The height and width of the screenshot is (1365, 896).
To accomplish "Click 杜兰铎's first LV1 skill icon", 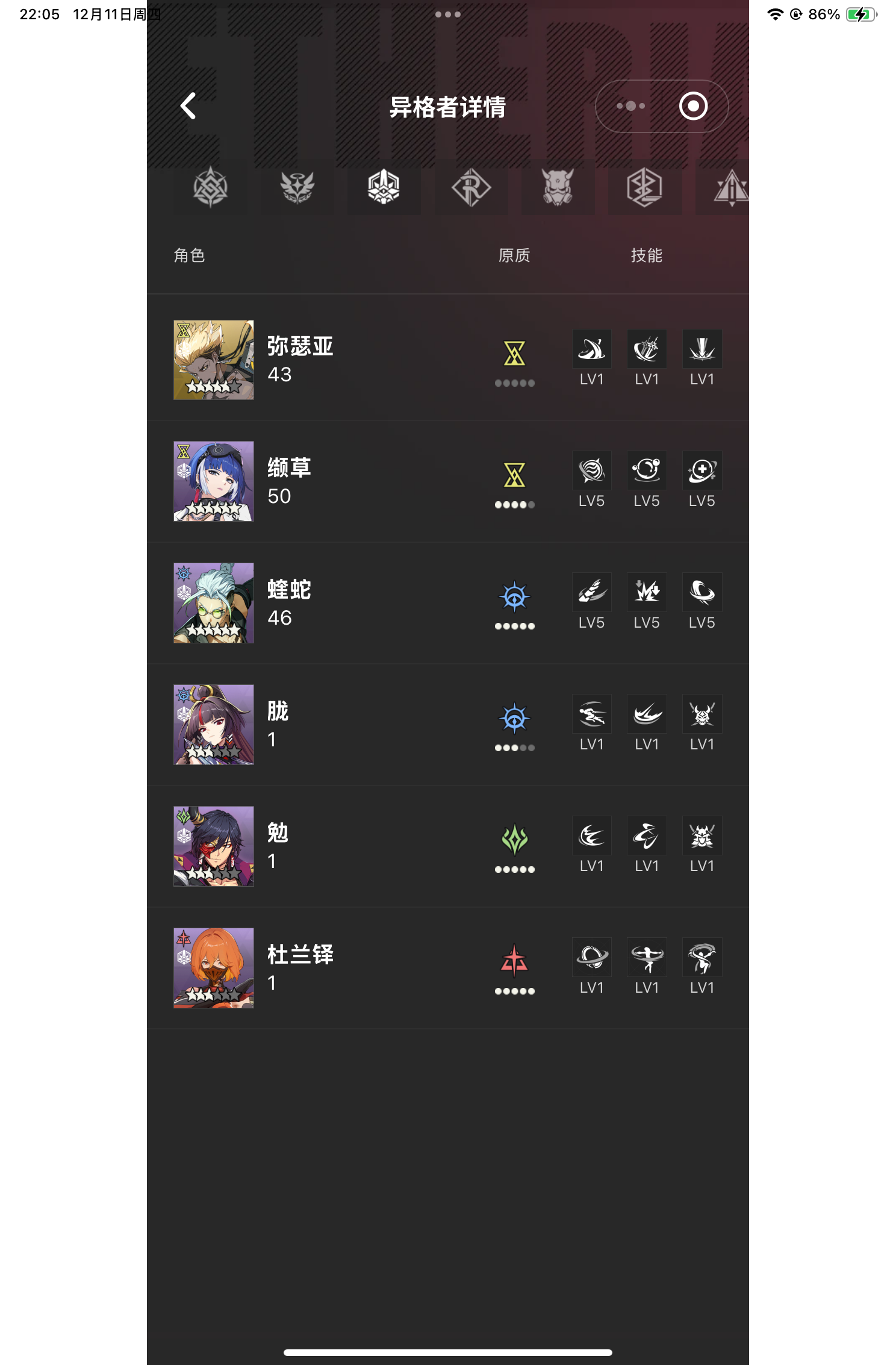I will click(x=591, y=958).
